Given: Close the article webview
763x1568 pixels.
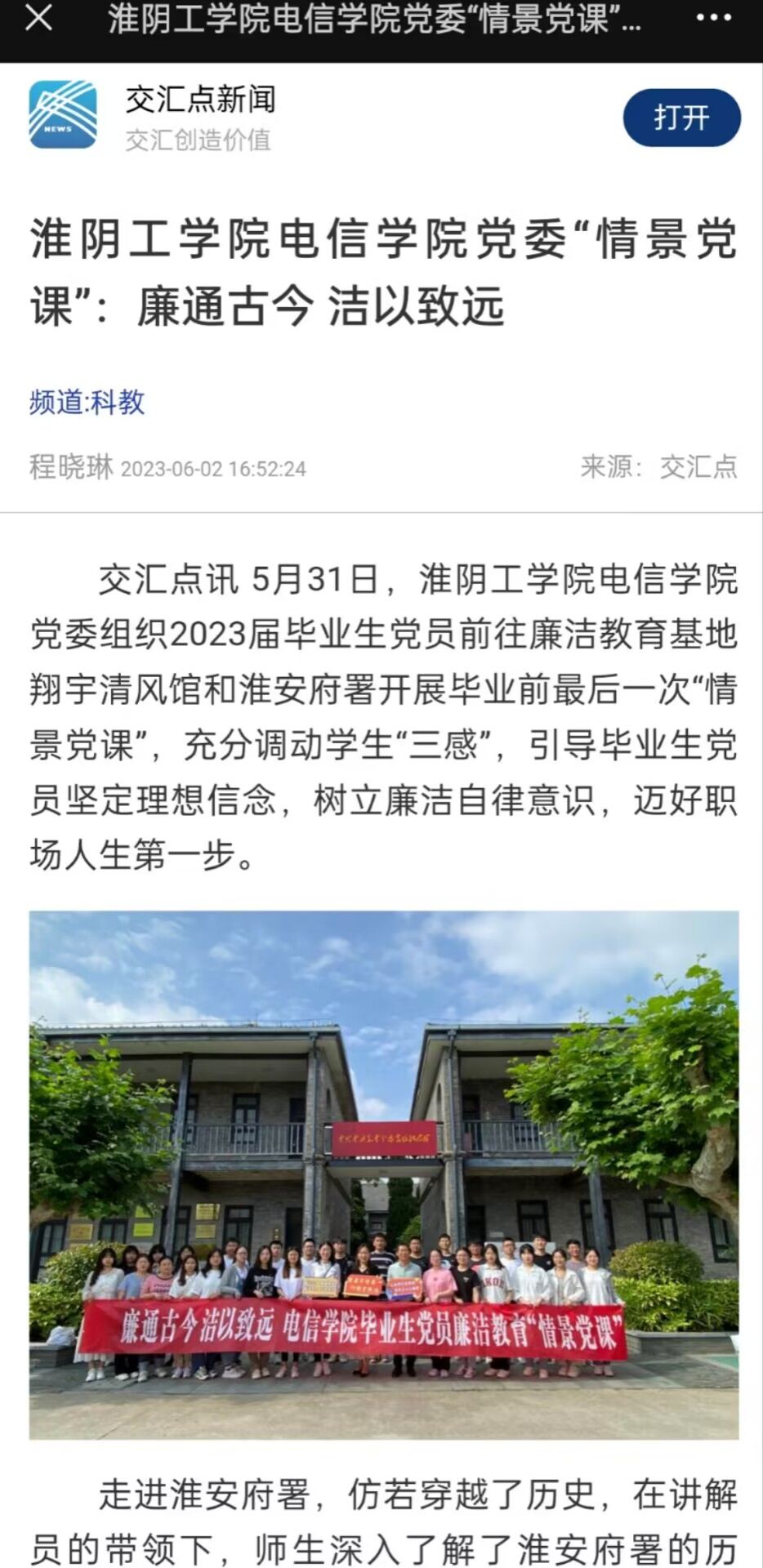Looking at the screenshot, I should coord(38,19).
